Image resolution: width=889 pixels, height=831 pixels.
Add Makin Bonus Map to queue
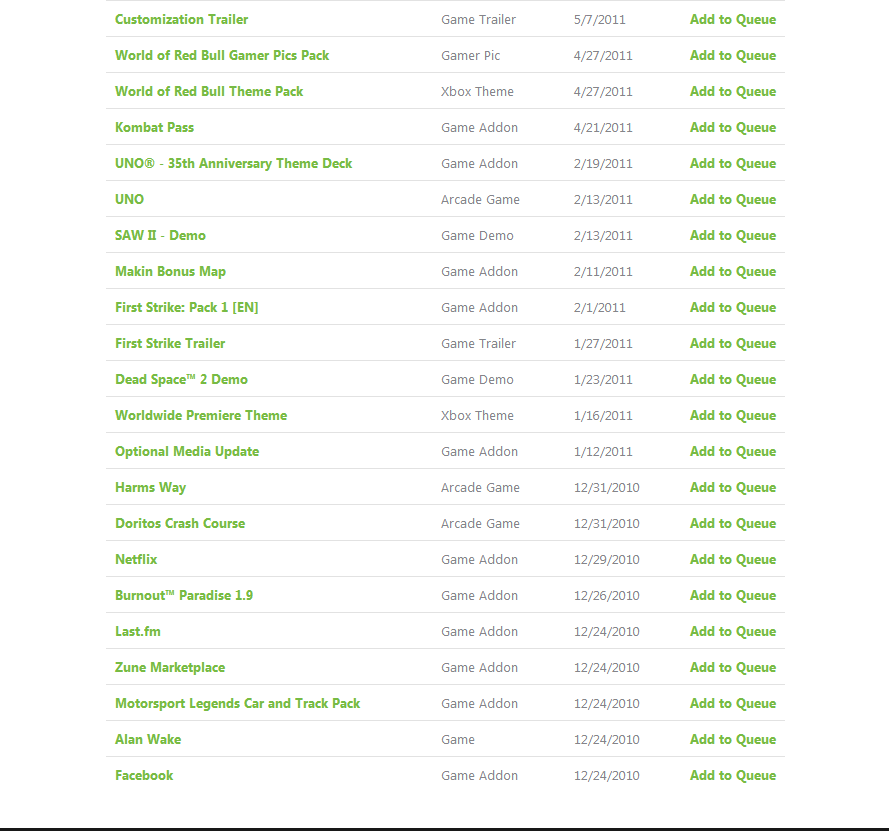[x=732, y=271]
